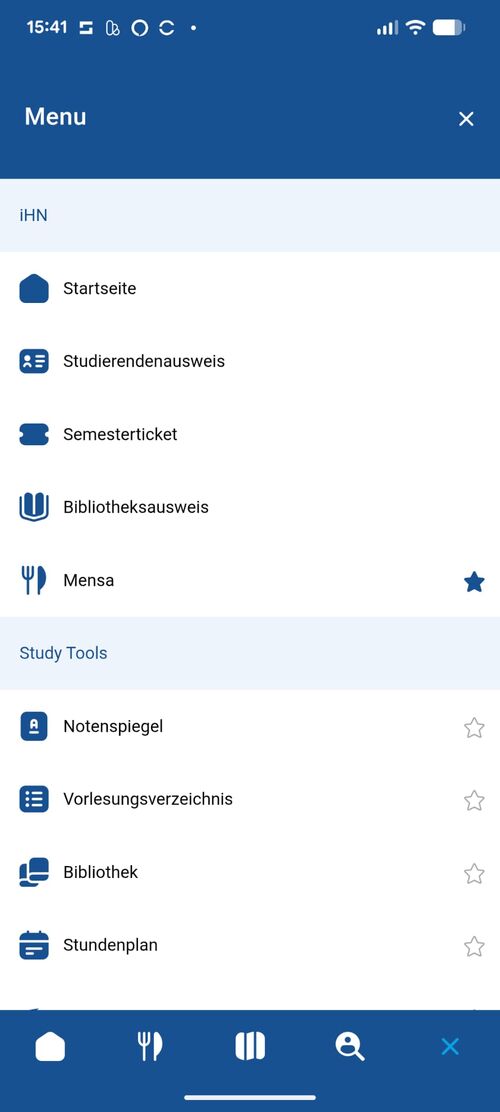500x1112 pixels.
Task: Open Notenspiegel
Action: tap(250, 727)
